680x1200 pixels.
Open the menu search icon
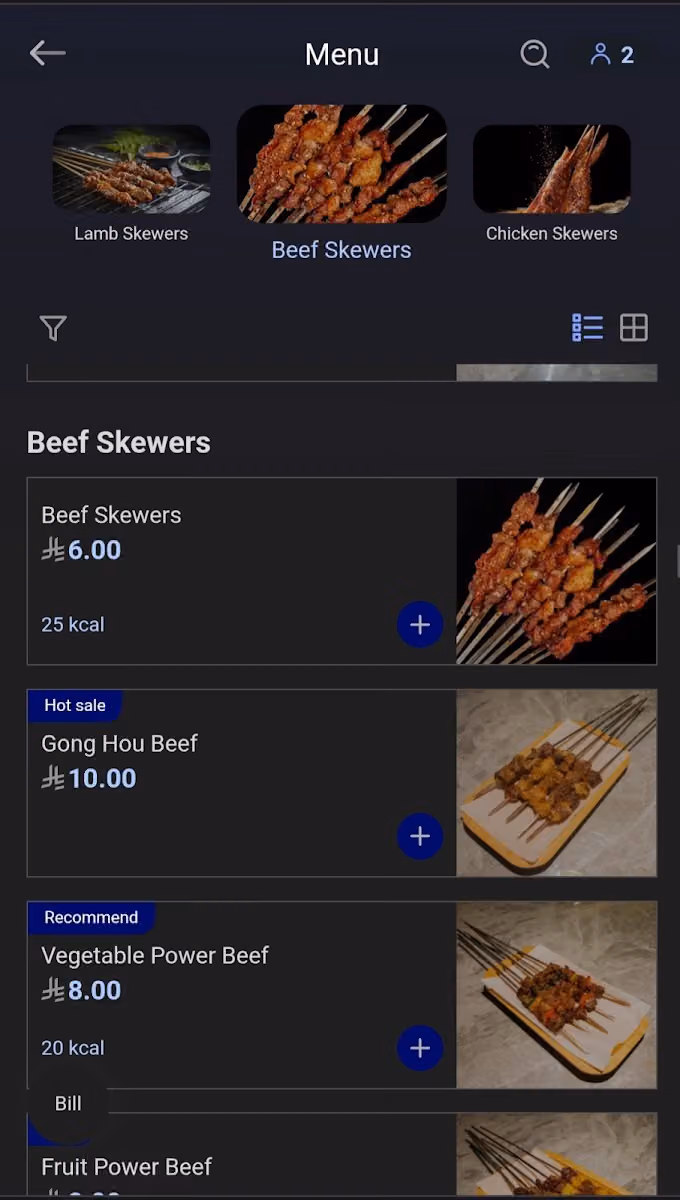(535, 54)
